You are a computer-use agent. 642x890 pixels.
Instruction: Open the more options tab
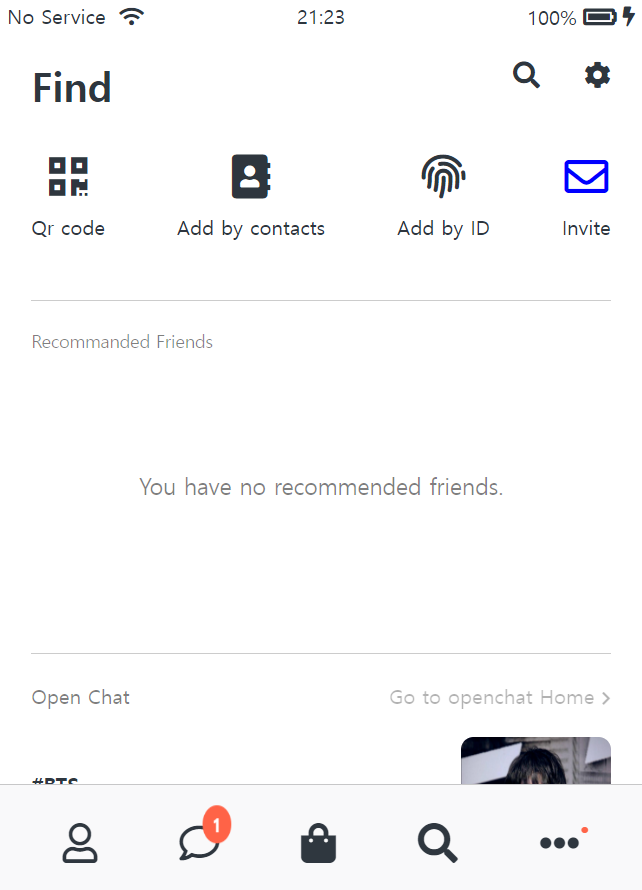point(559,843)
